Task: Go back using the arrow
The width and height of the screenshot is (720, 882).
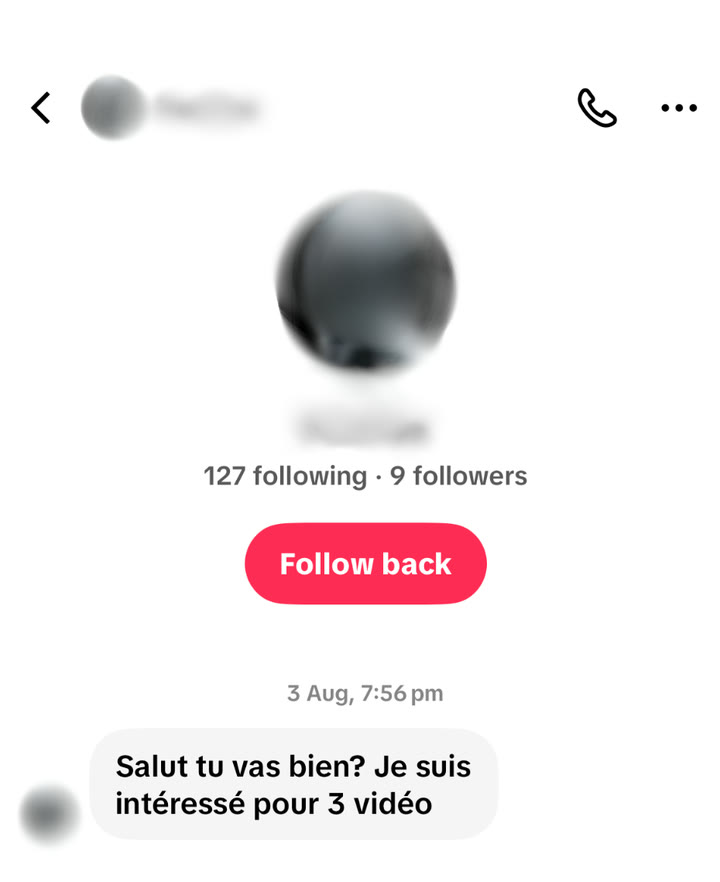Action: point(40,107)
